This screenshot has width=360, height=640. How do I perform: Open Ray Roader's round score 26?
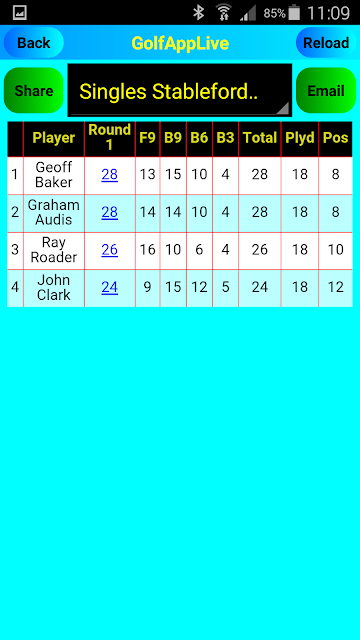pos(109,250)
